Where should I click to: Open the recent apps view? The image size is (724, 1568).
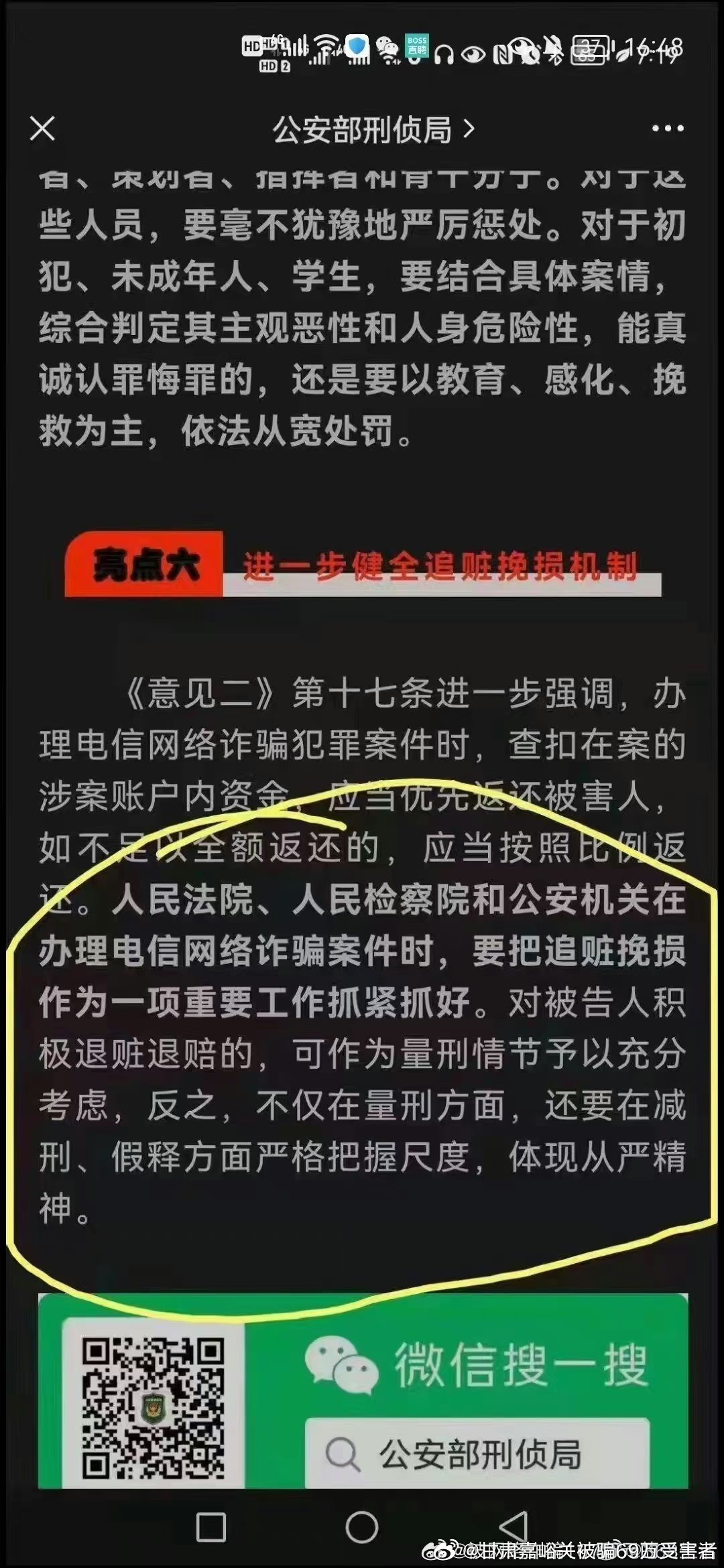pos(210,1528)
